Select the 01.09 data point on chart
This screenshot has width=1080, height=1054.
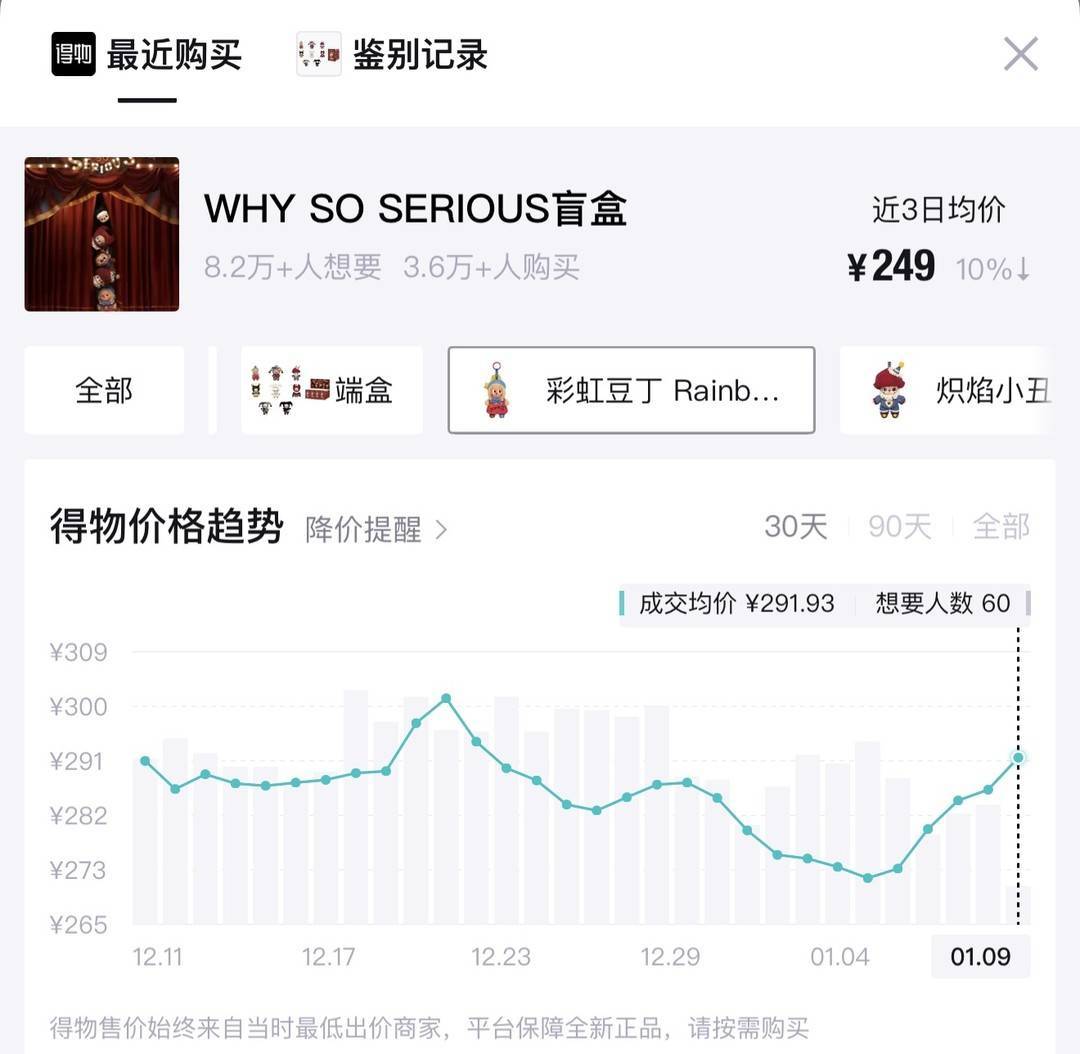coord(1018,758)
